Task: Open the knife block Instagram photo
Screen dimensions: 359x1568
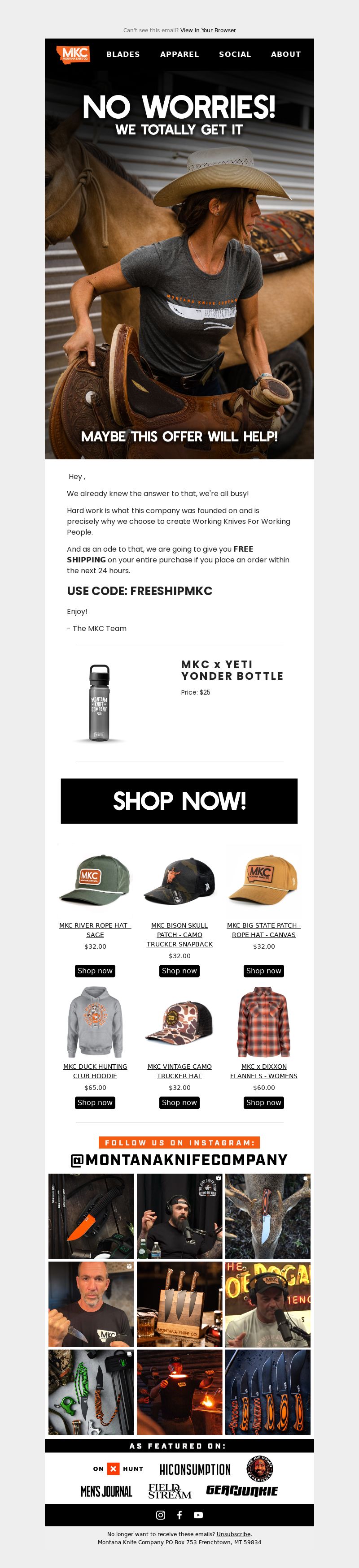Action: (179, 1304)
